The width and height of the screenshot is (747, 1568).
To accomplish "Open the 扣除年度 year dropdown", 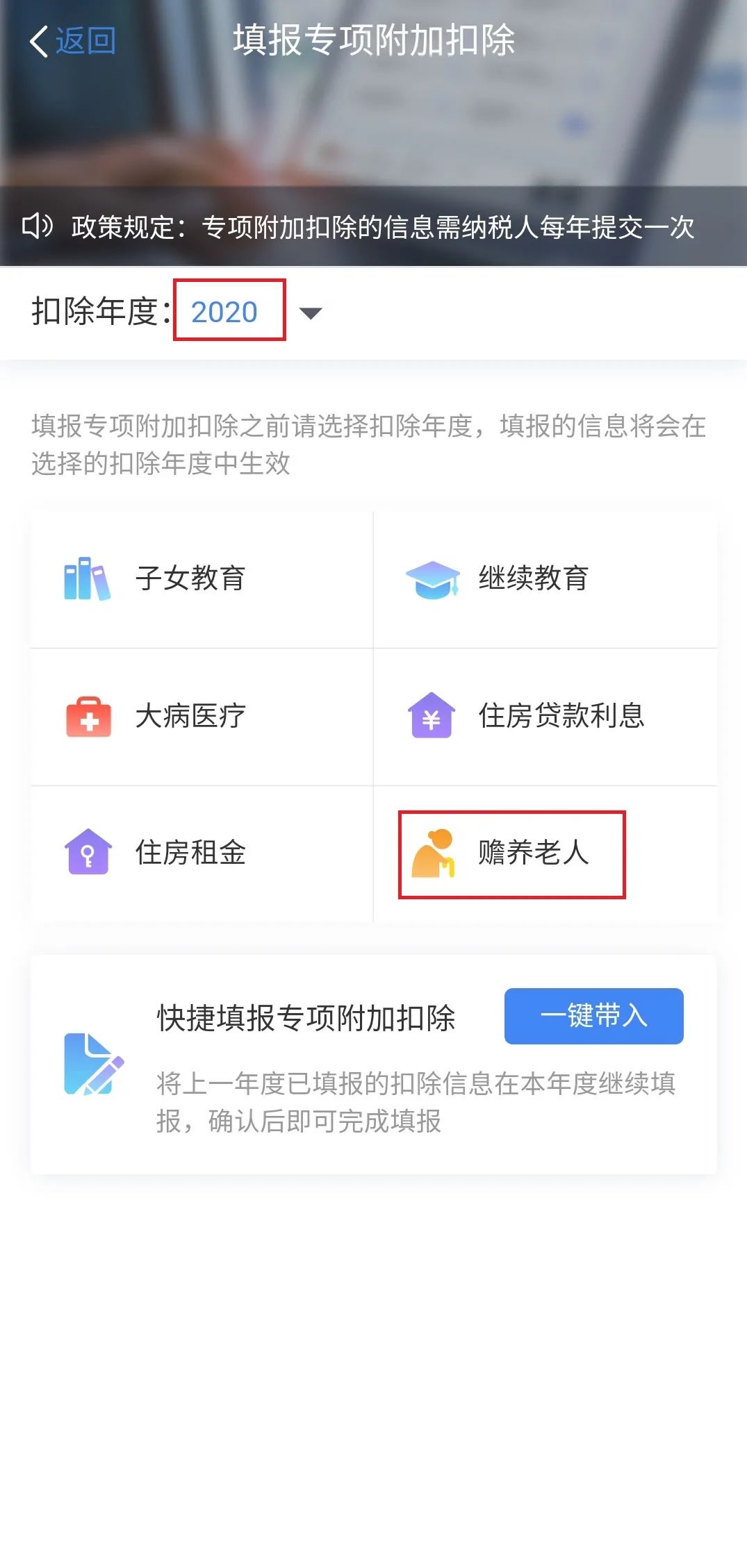I will coord(309,313).
